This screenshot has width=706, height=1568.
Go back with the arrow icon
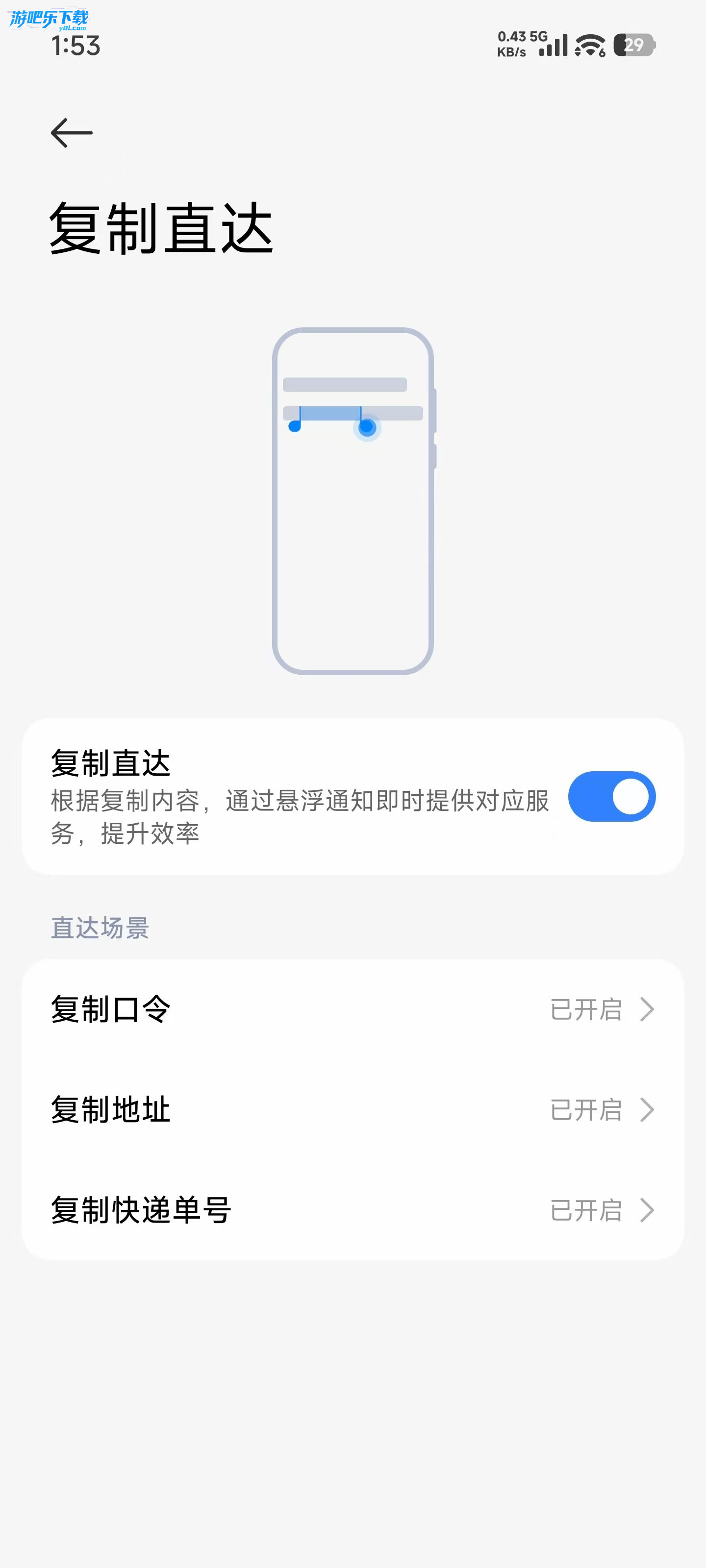71,133
